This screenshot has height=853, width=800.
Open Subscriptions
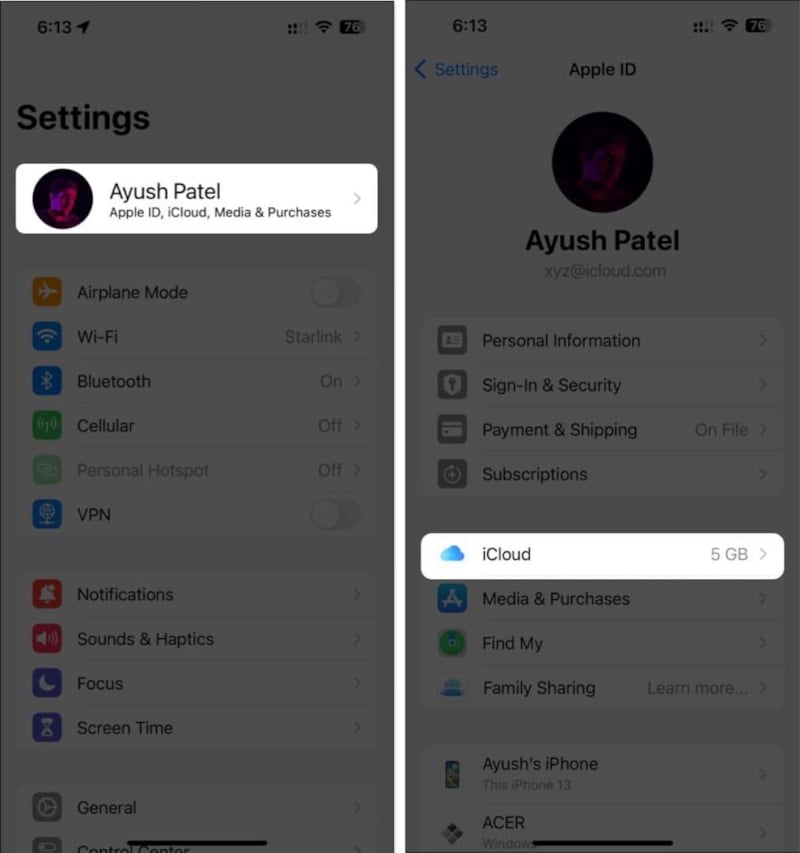coord(602,474)
